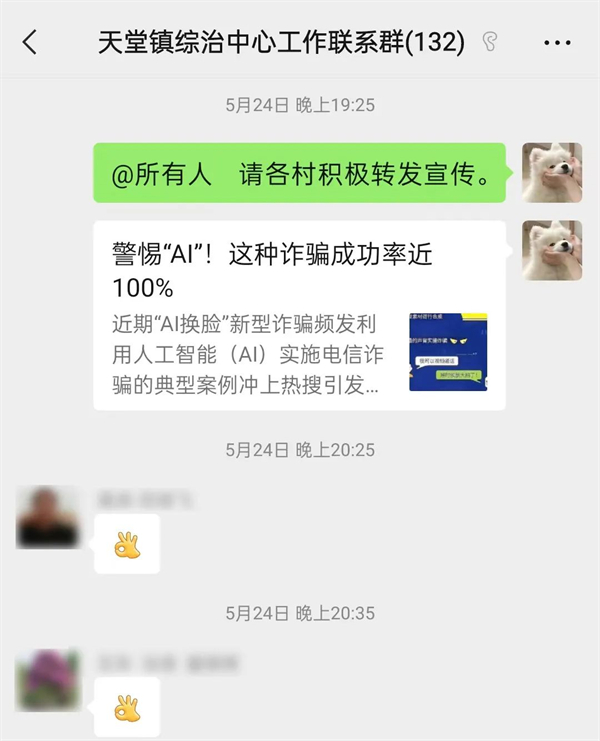Go back from the group chat
Viewport: 600px width, 741px height.
point(30,42)
